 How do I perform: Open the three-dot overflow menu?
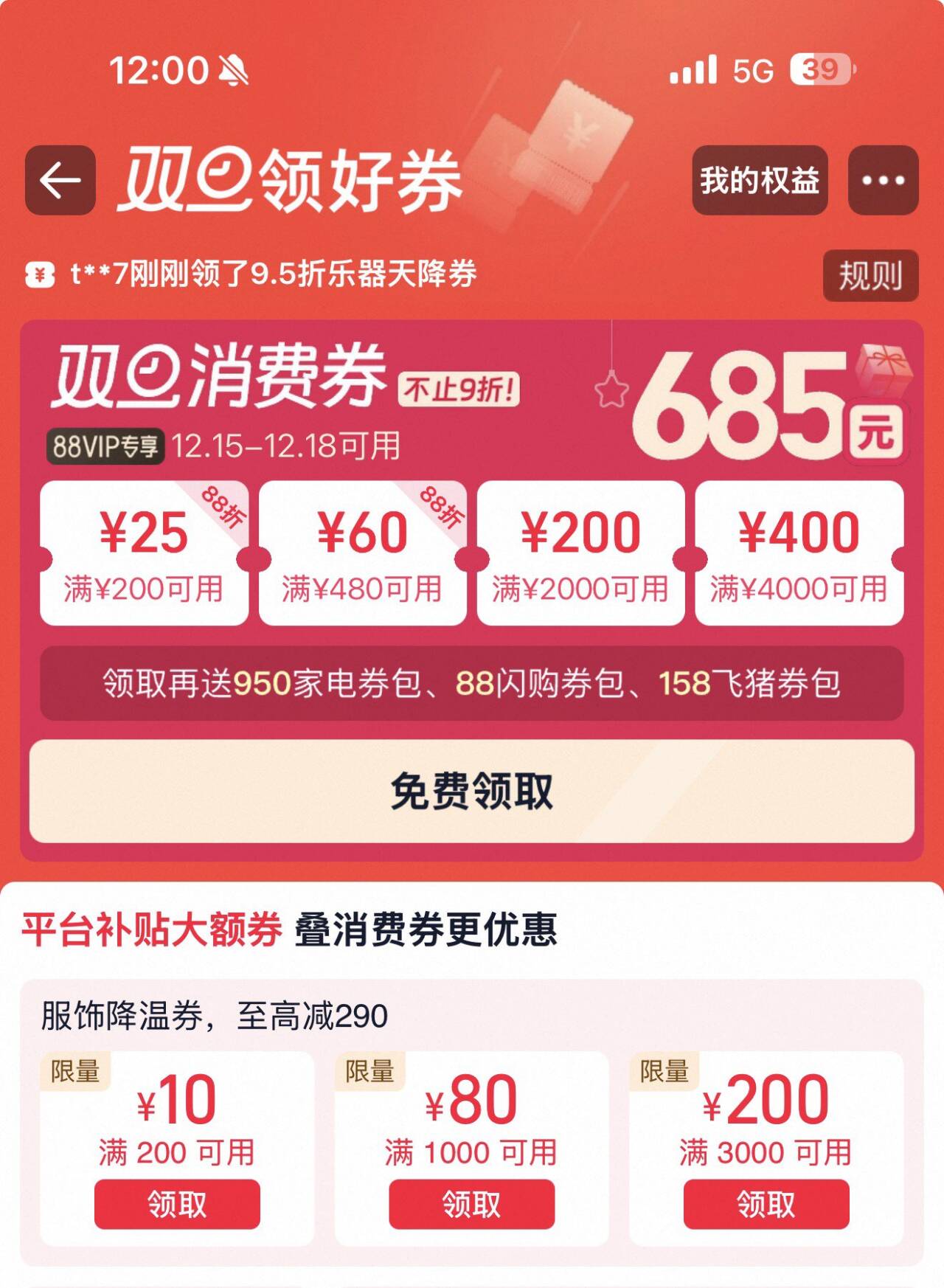point(883,180)
